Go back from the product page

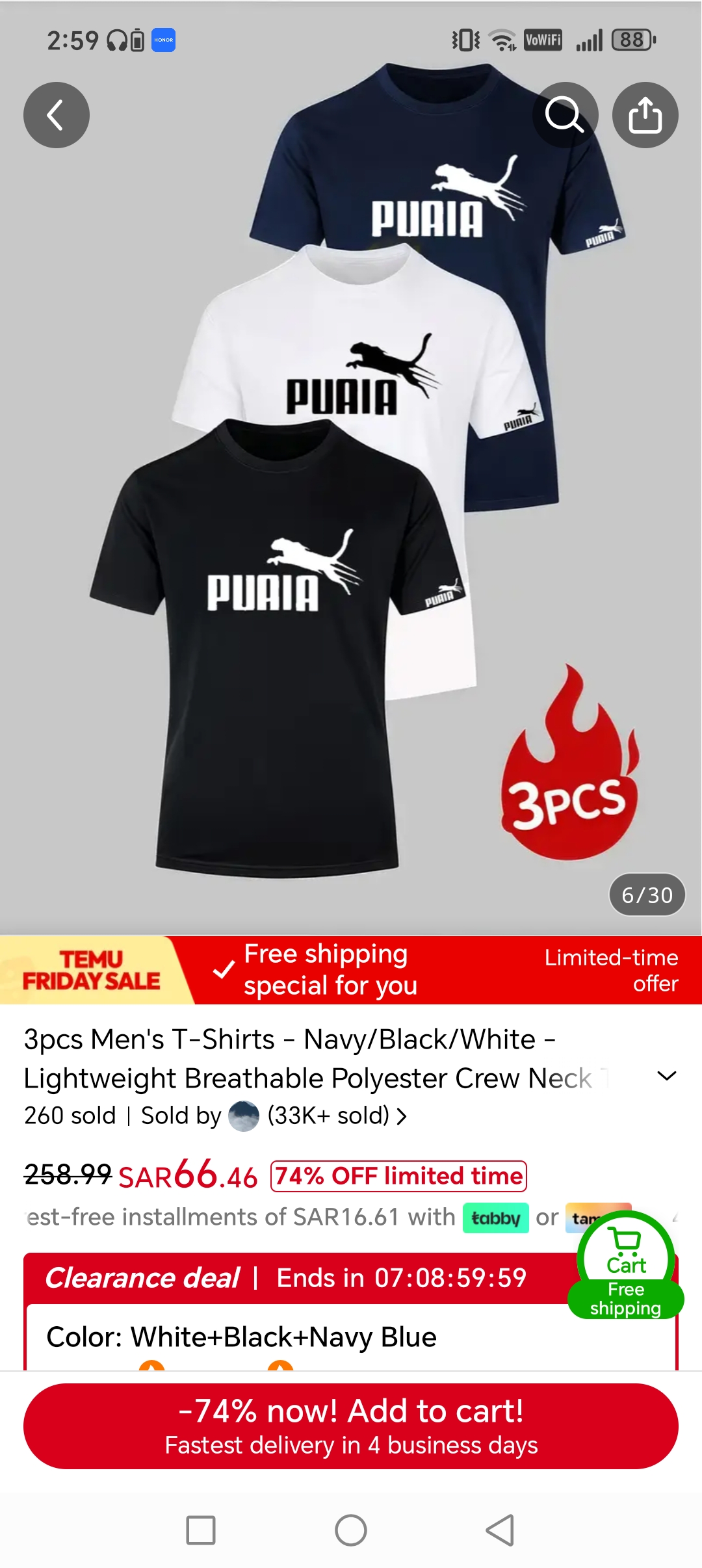[57, 115]
